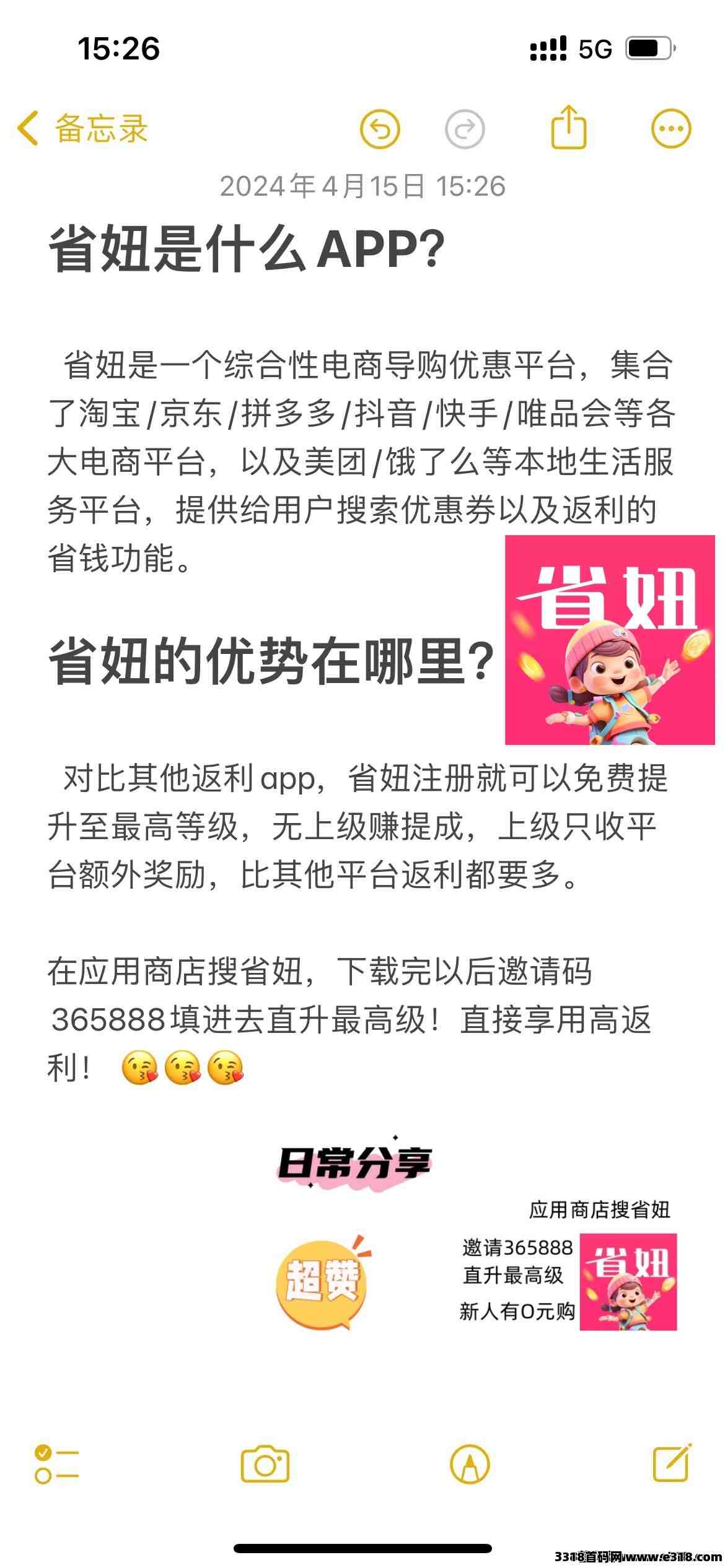Add a checklist to the note
Screen dimensions: 725x1568
click(x=56, y=1465)
